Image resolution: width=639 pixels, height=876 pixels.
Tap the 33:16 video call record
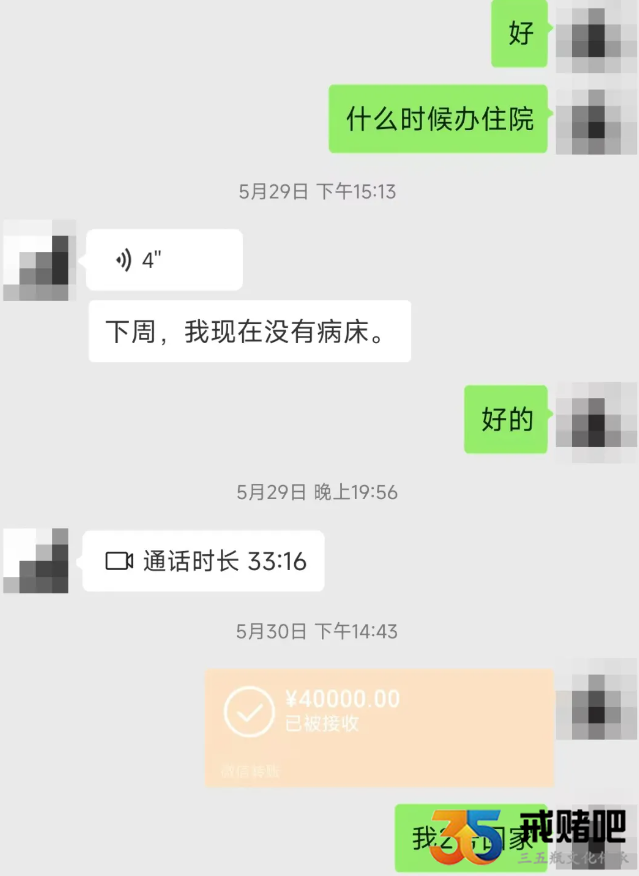point(203,561)
